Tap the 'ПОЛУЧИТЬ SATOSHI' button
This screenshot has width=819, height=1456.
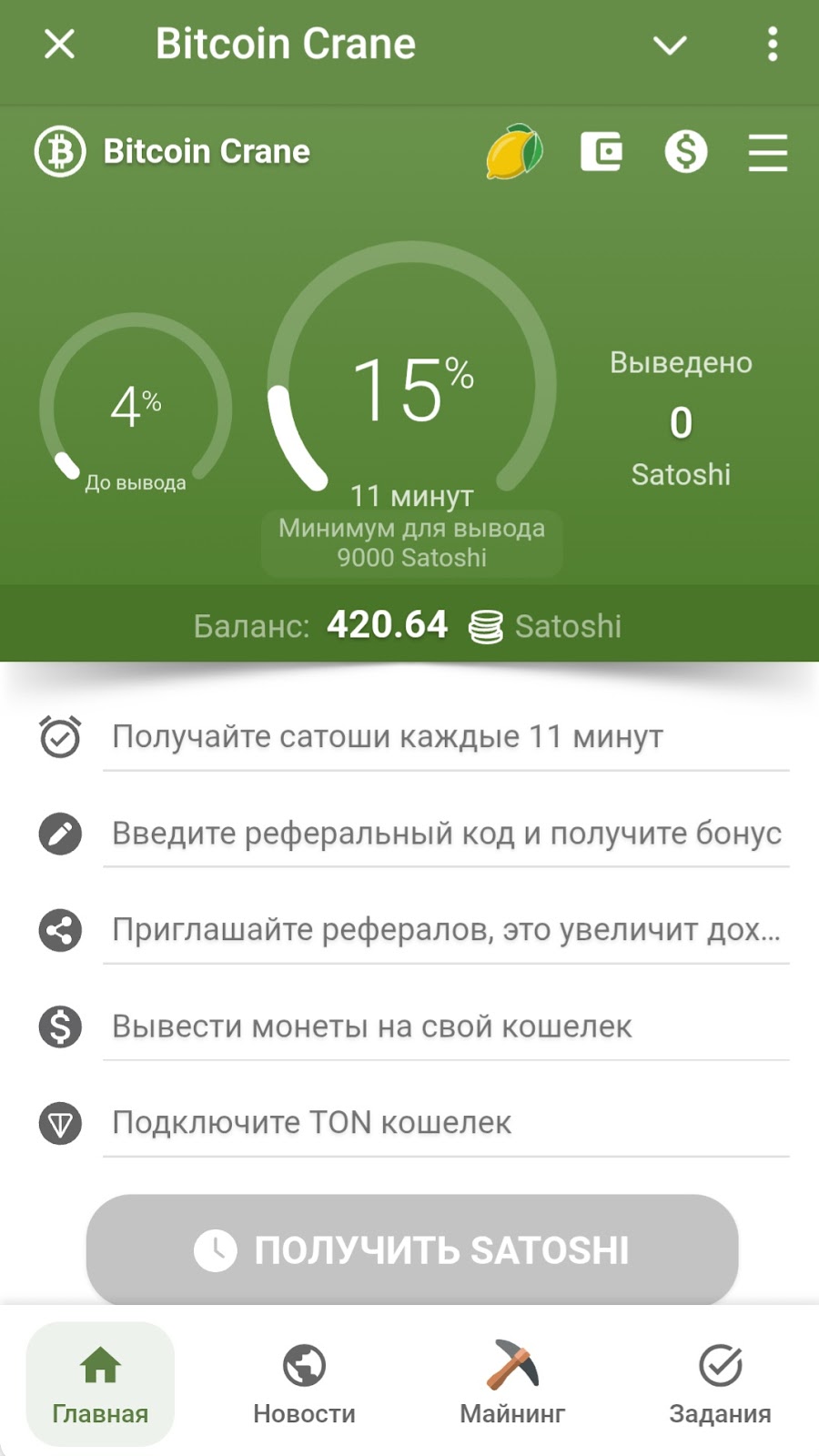click(411, 1249)
